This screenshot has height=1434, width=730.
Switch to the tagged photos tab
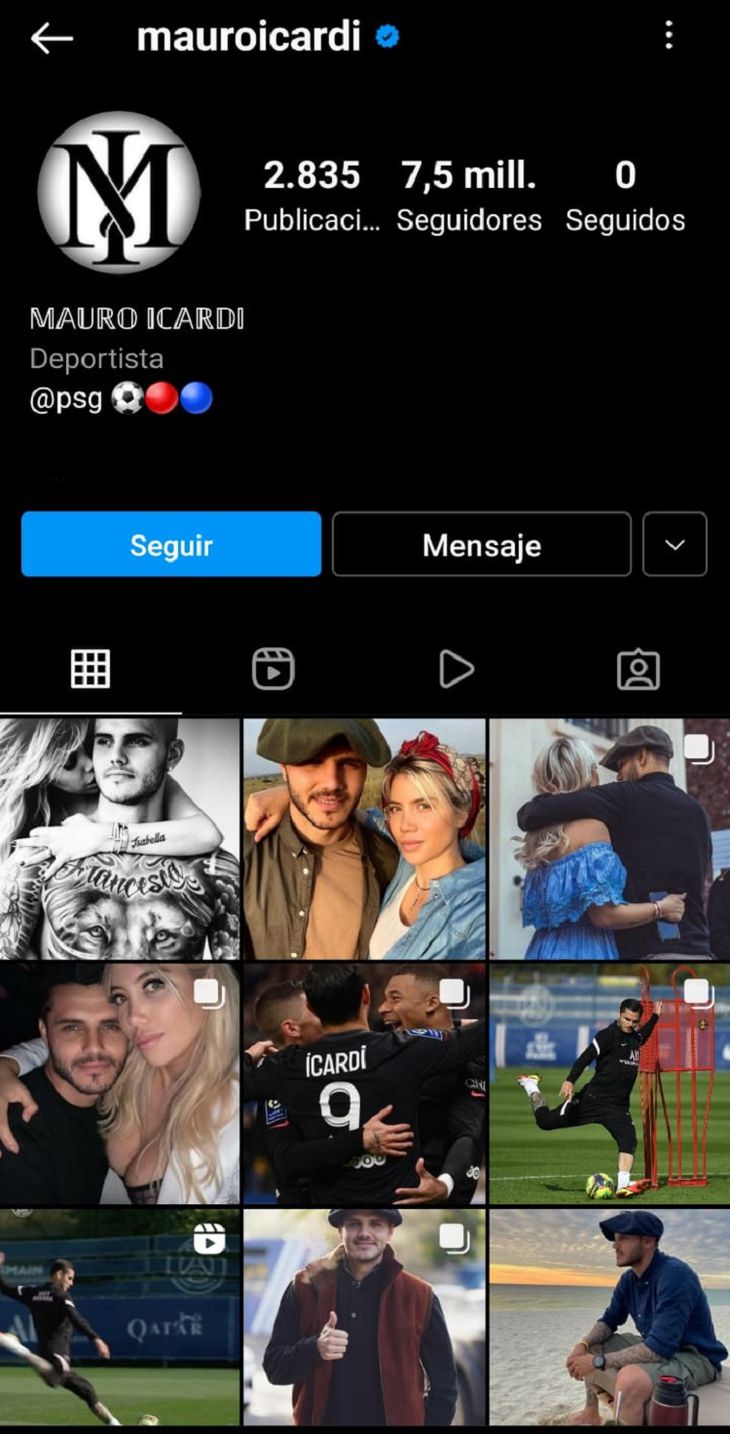coord(638,669)
